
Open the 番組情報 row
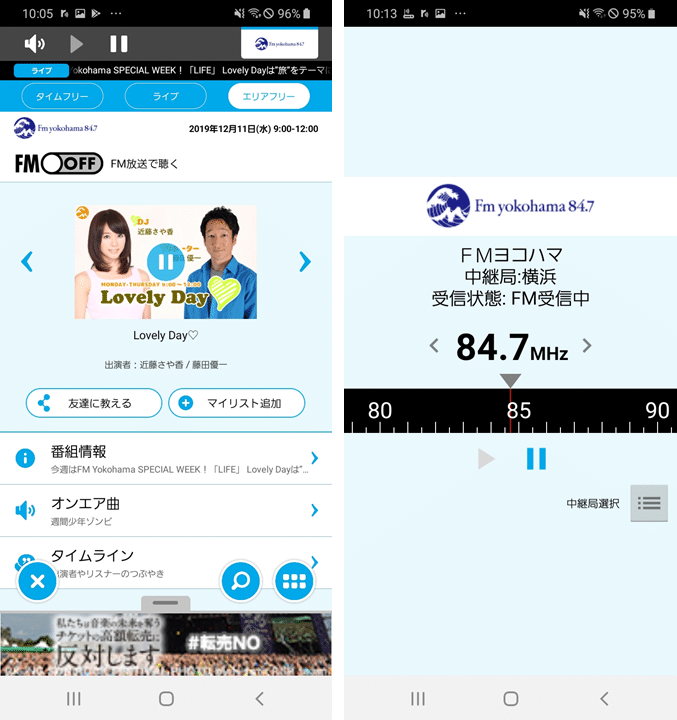166,458
